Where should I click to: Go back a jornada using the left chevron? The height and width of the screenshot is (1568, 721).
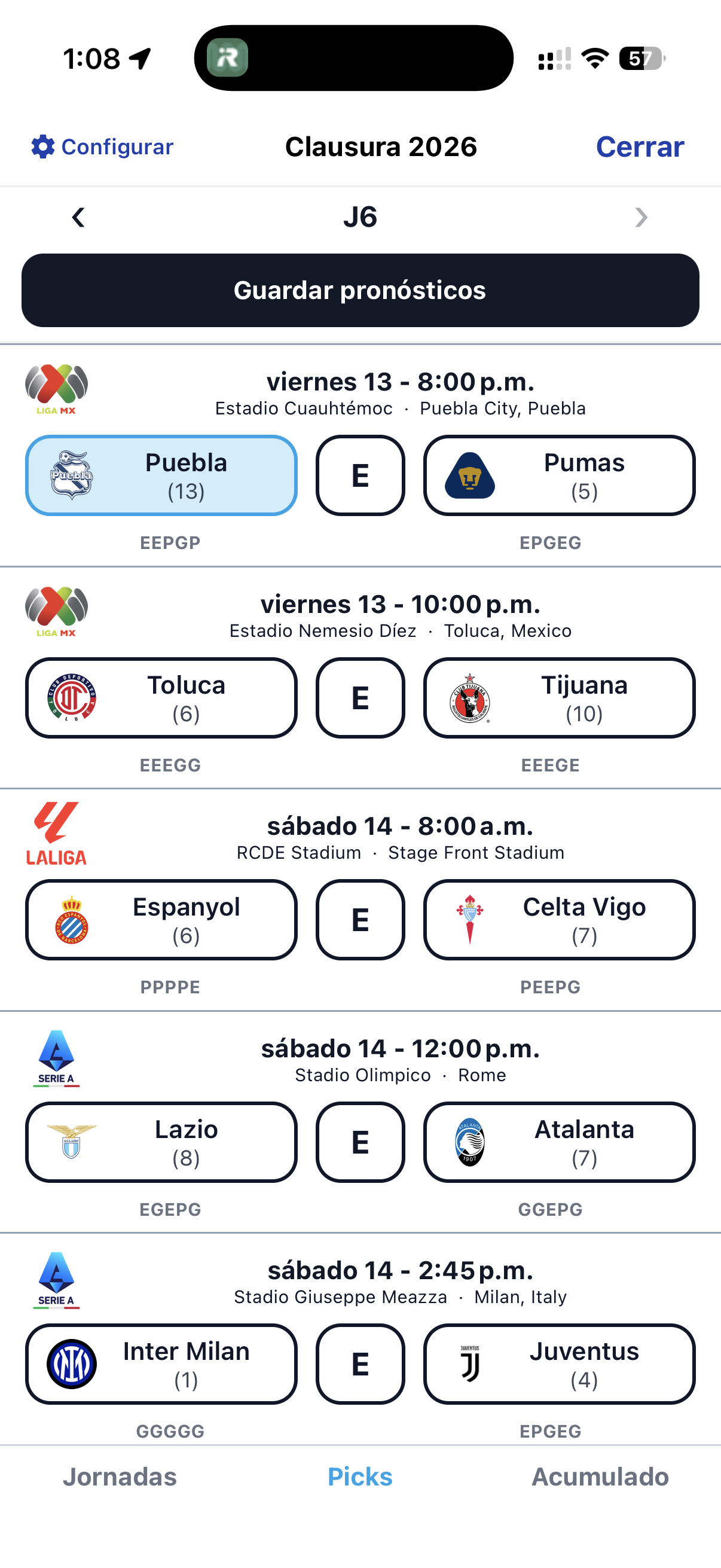78,217
